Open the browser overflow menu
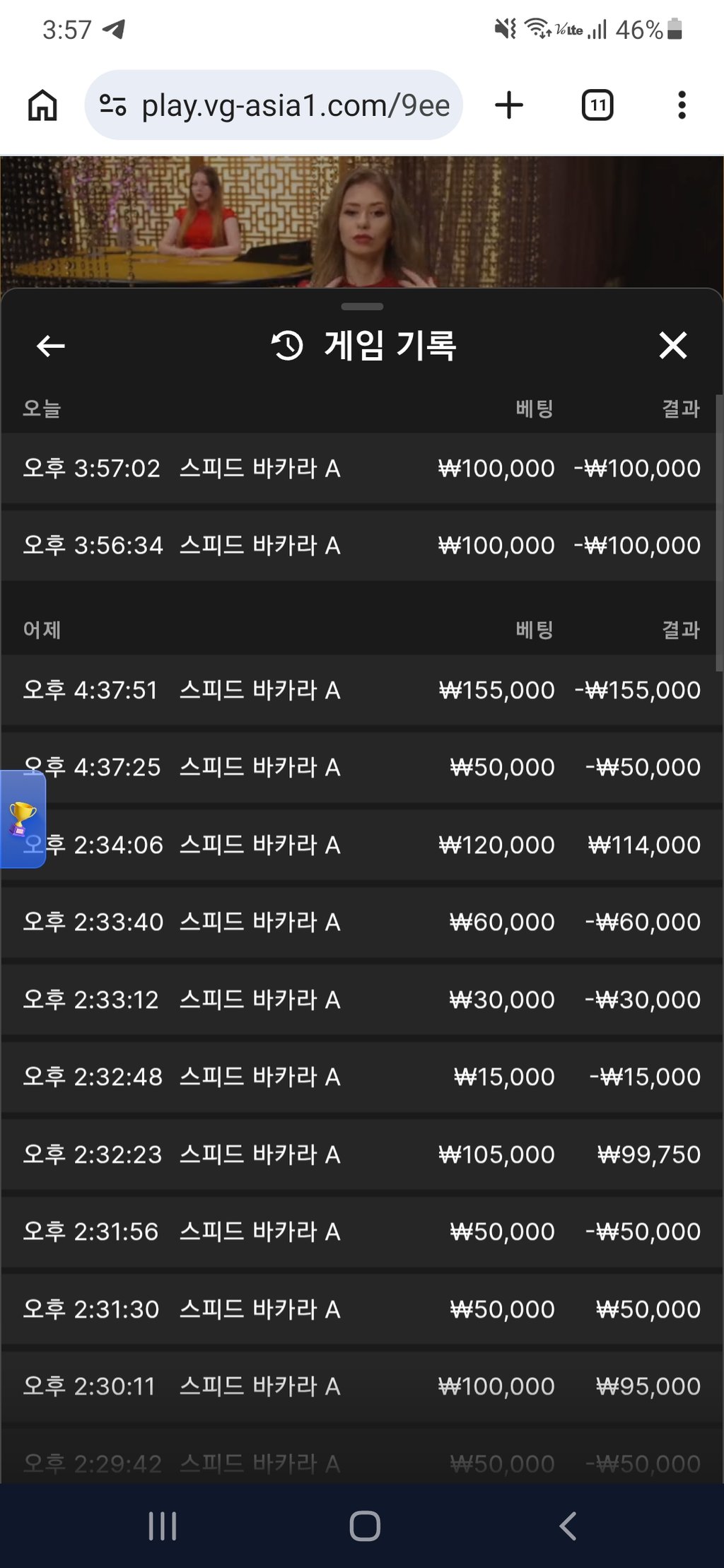The image size is (724, 1568). click(x=682, y=105)
